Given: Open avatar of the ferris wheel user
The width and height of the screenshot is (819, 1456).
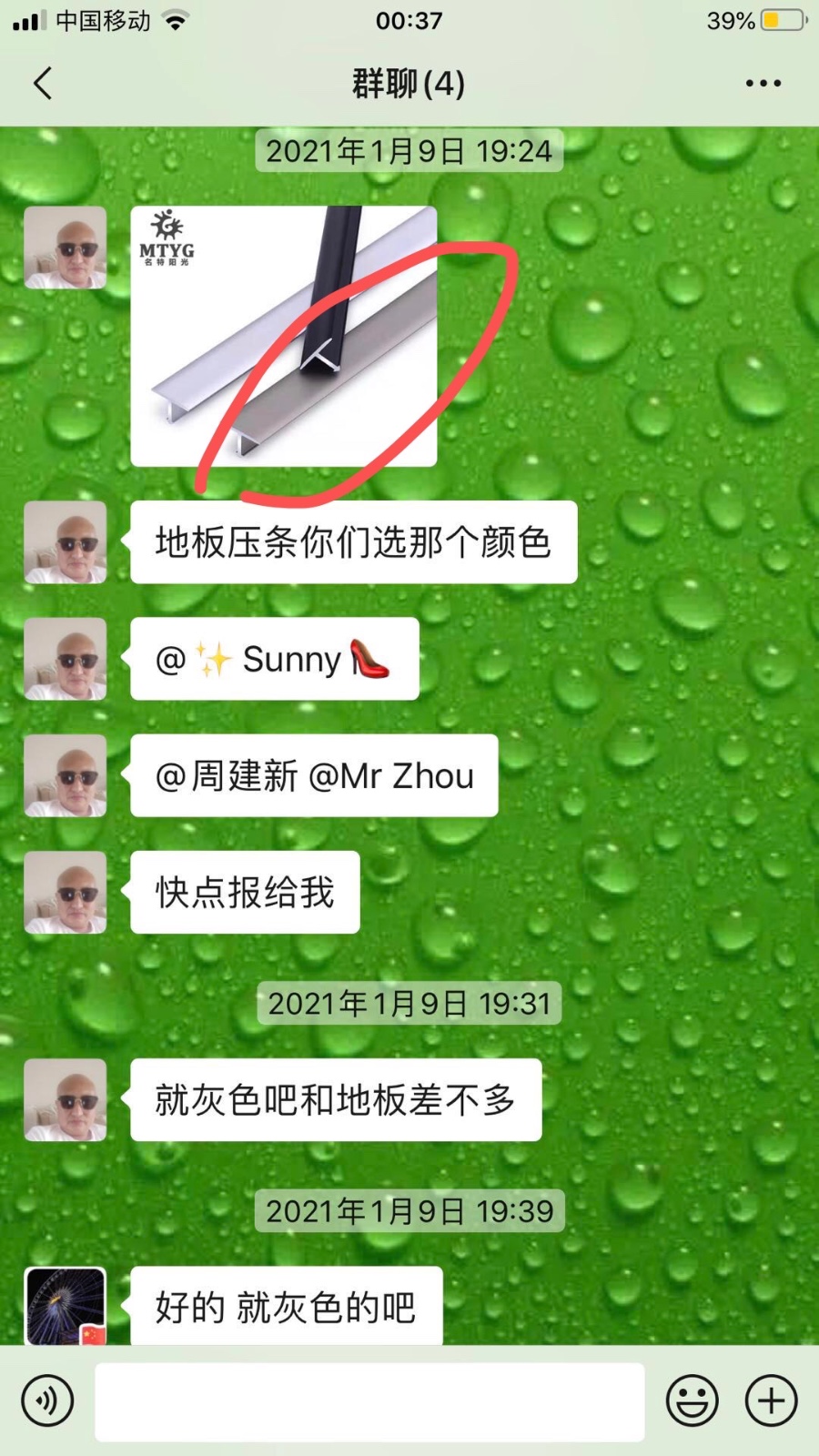Looking at the screenshot, I should click(x=66, y=1306).
